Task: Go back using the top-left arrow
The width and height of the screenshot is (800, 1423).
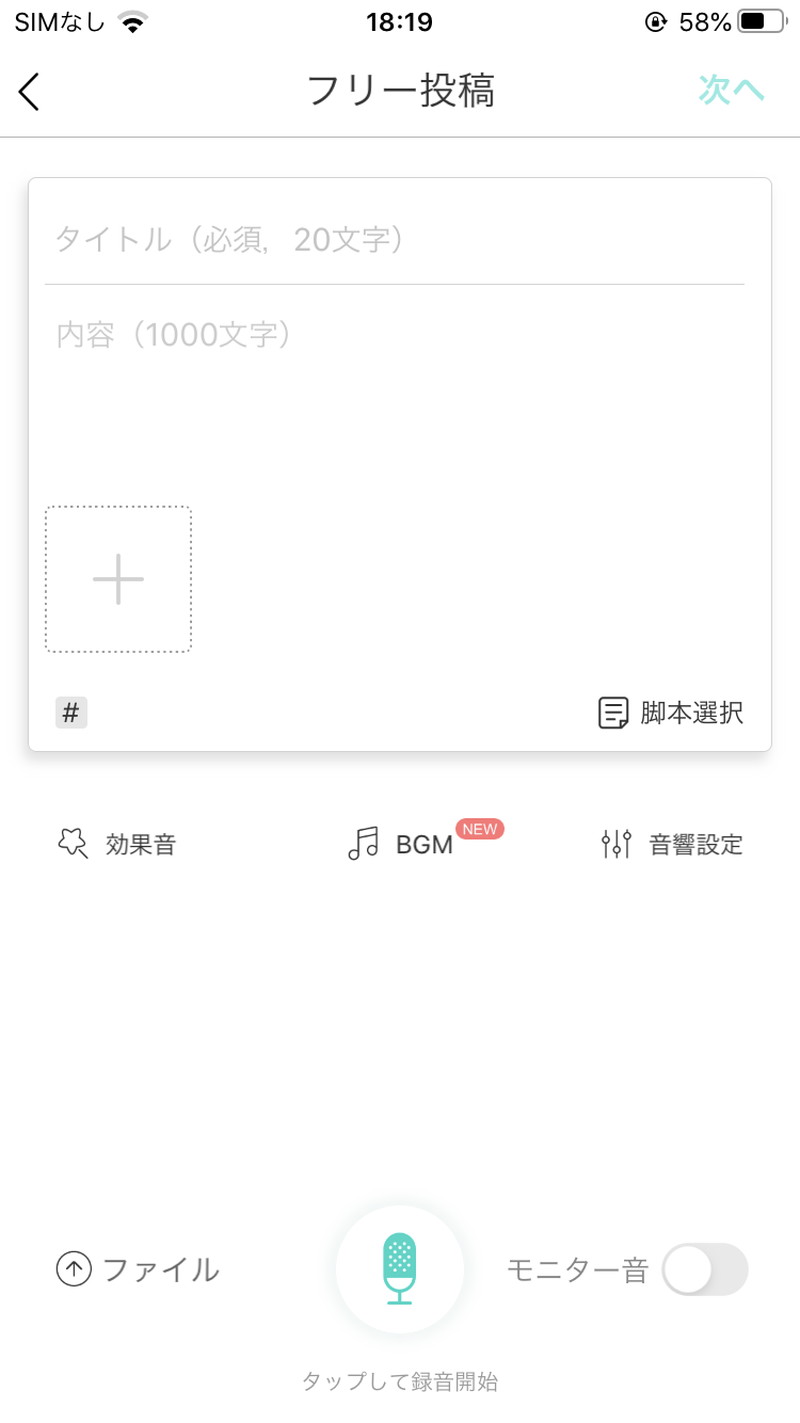Action: pyautogui.click(x=29, y=91)
